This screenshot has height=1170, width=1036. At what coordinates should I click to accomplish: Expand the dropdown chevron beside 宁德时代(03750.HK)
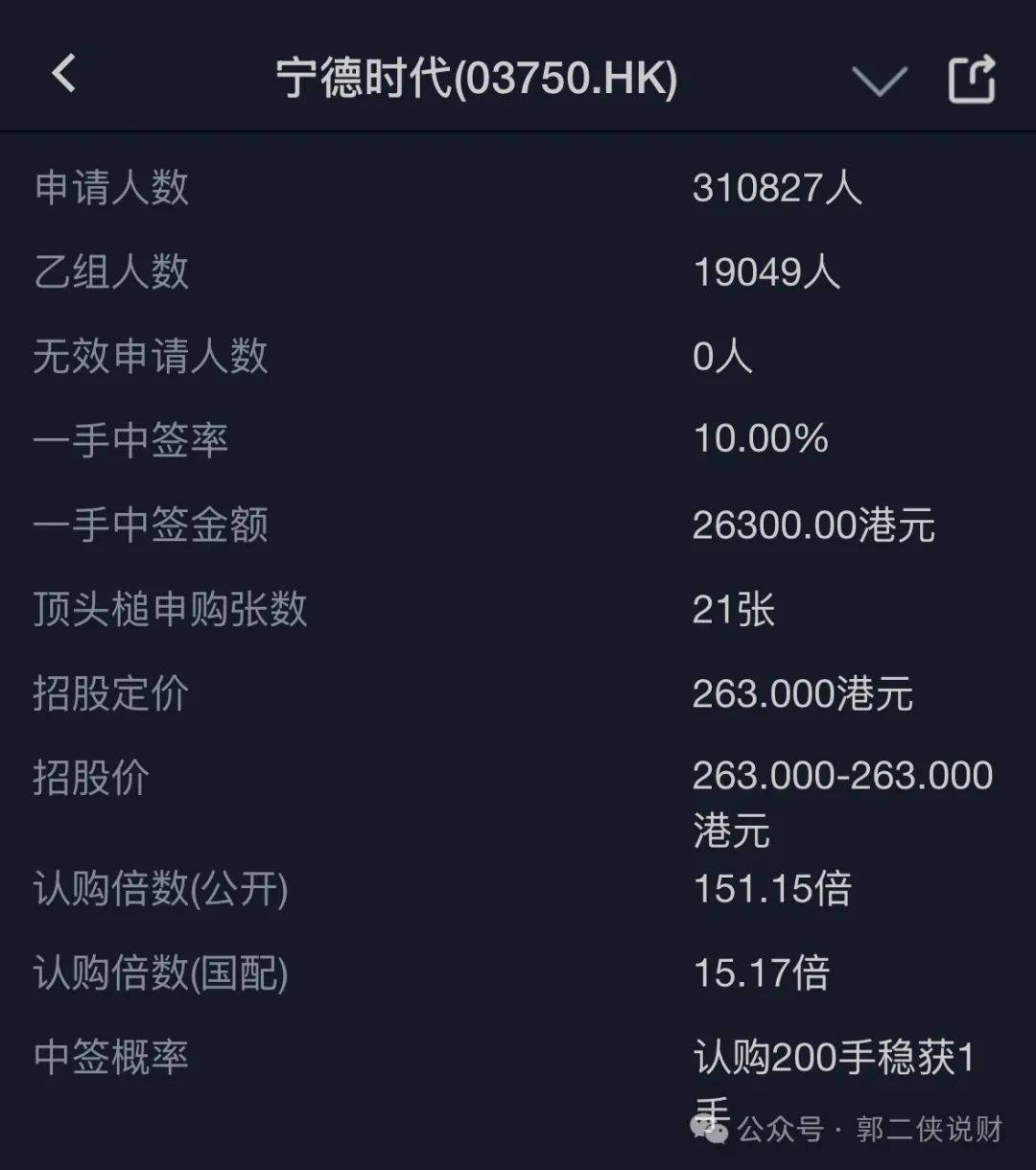click(x=879, y=81)
